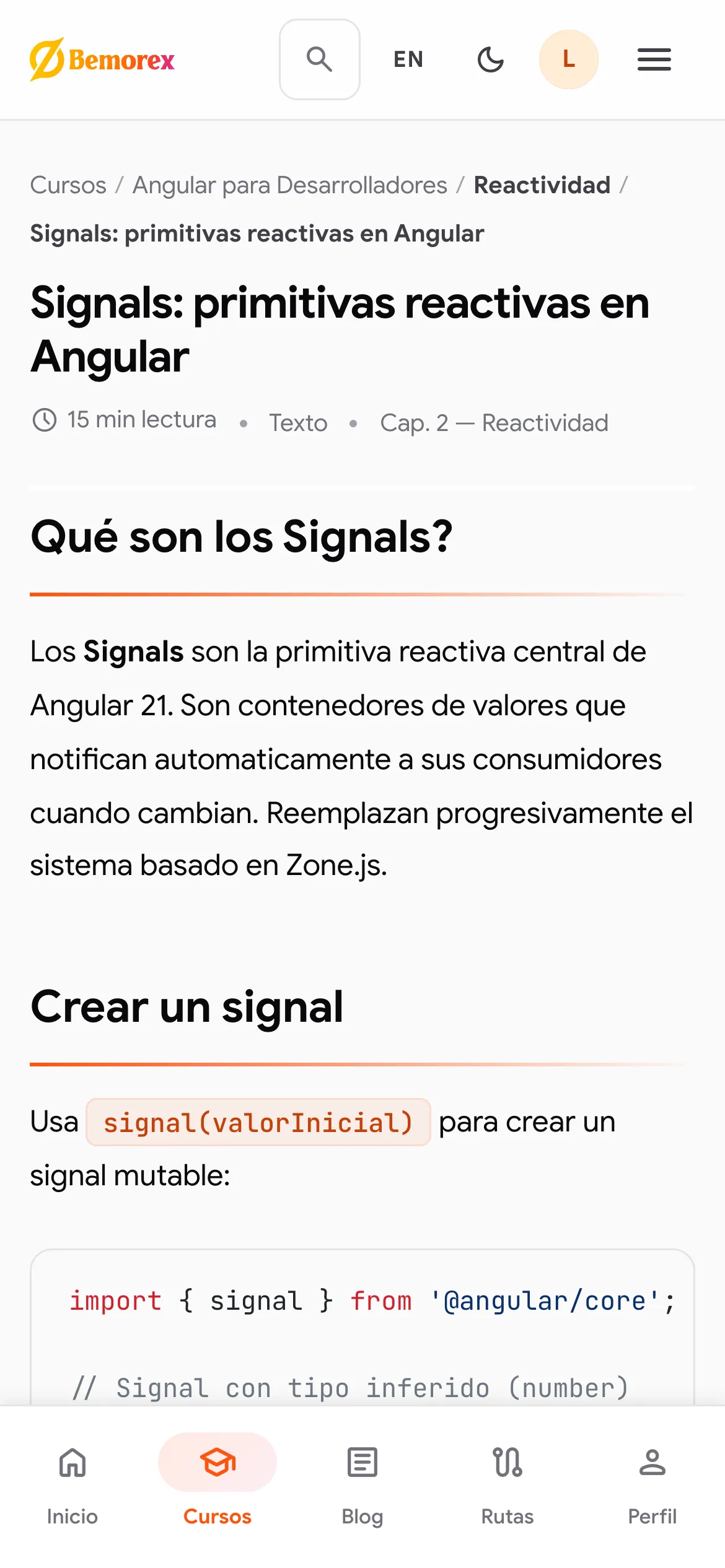Open the Cursos breadcrumb link
The image size is (725, 1568).
coord(68,185)
